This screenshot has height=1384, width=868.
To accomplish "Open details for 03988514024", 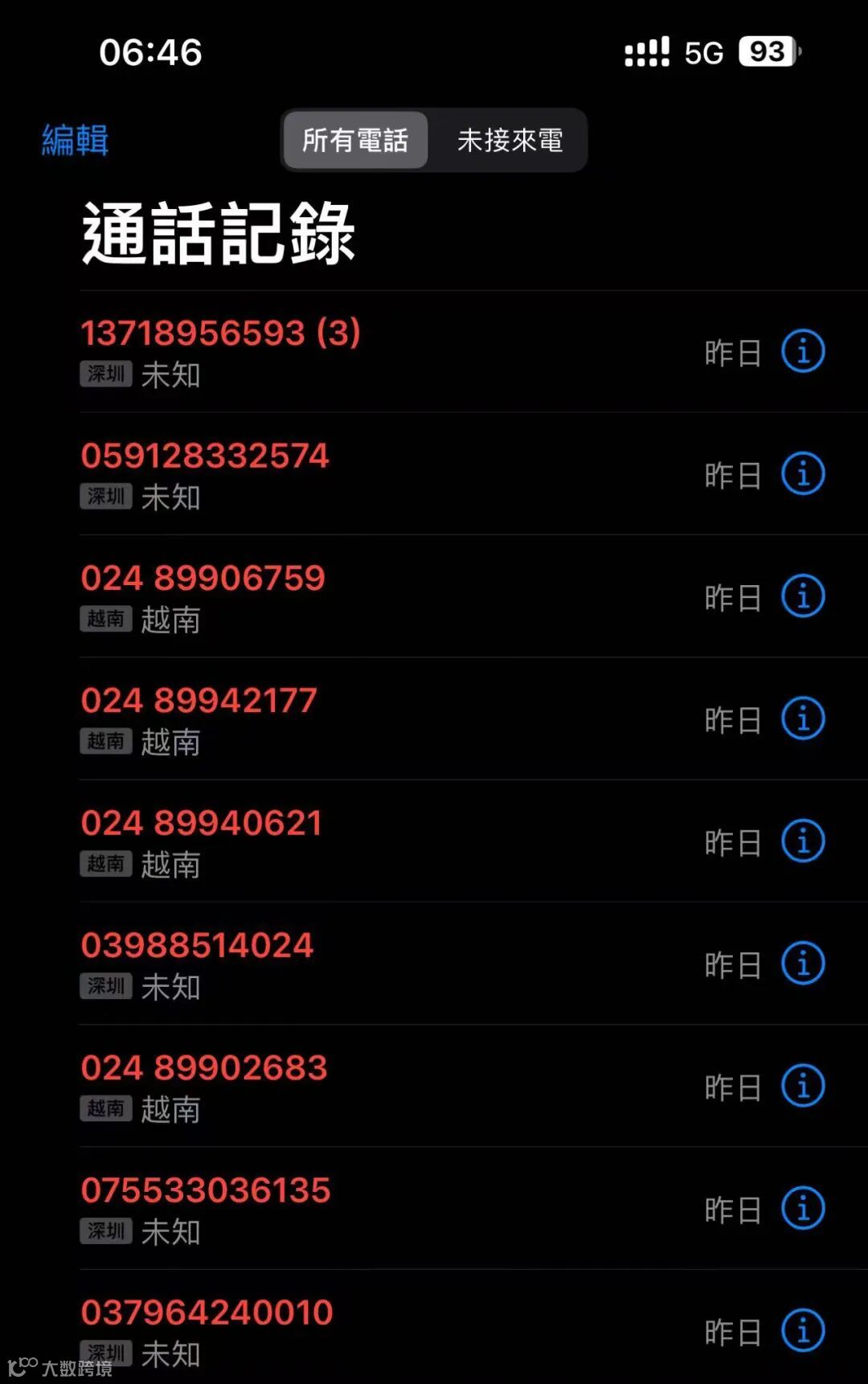I will pos(803,964).
